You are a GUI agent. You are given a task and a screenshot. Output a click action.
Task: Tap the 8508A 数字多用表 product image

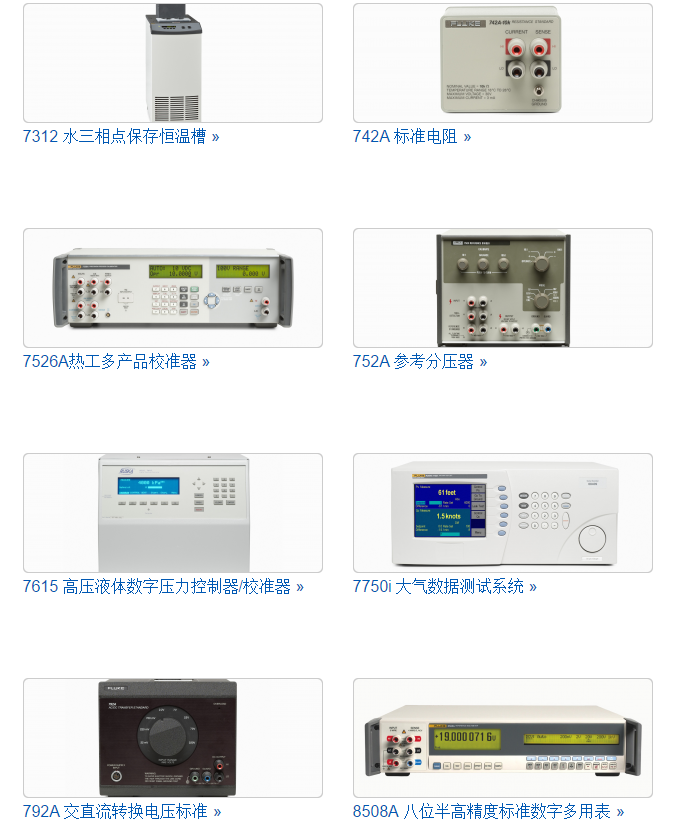(502, 738)
